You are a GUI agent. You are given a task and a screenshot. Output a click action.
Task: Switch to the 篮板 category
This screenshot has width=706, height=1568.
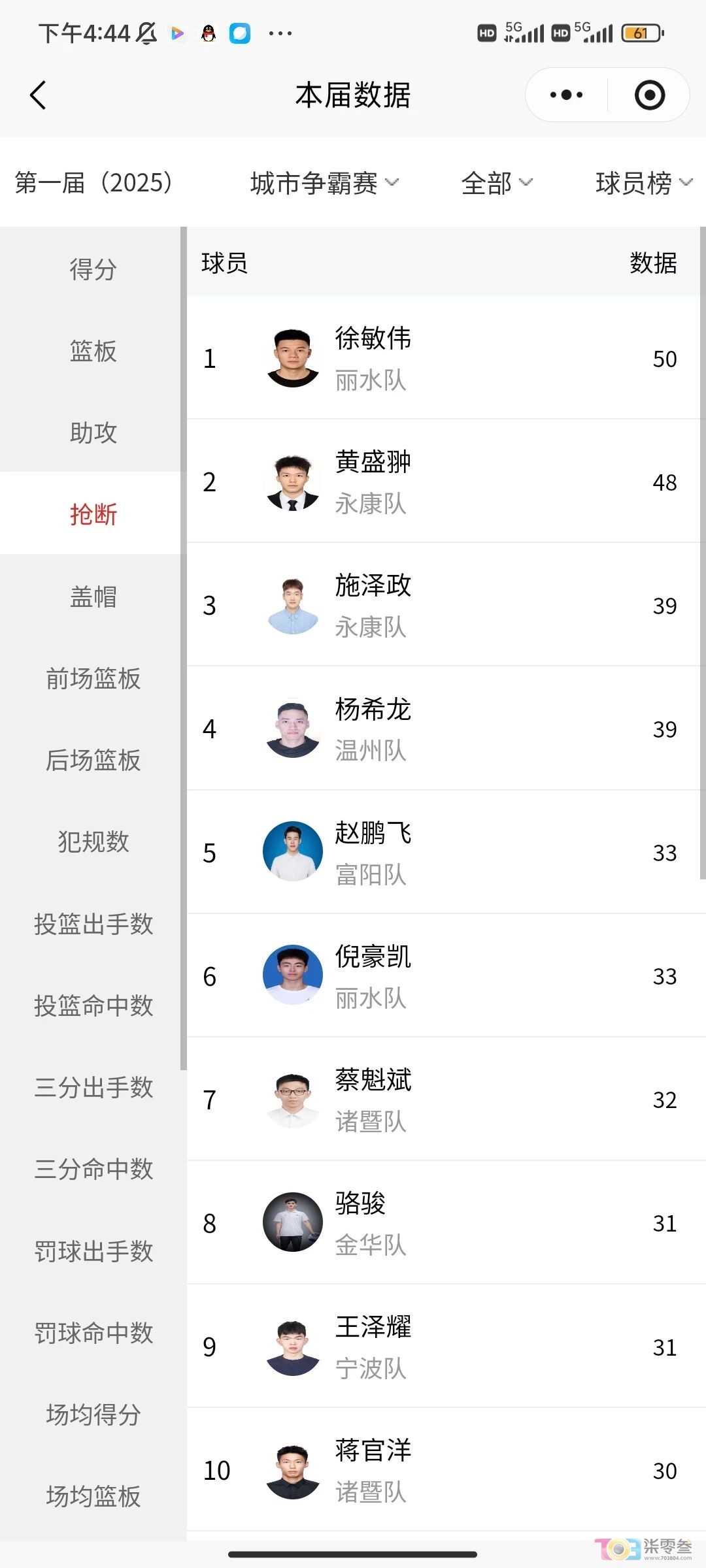pos(93,351)
